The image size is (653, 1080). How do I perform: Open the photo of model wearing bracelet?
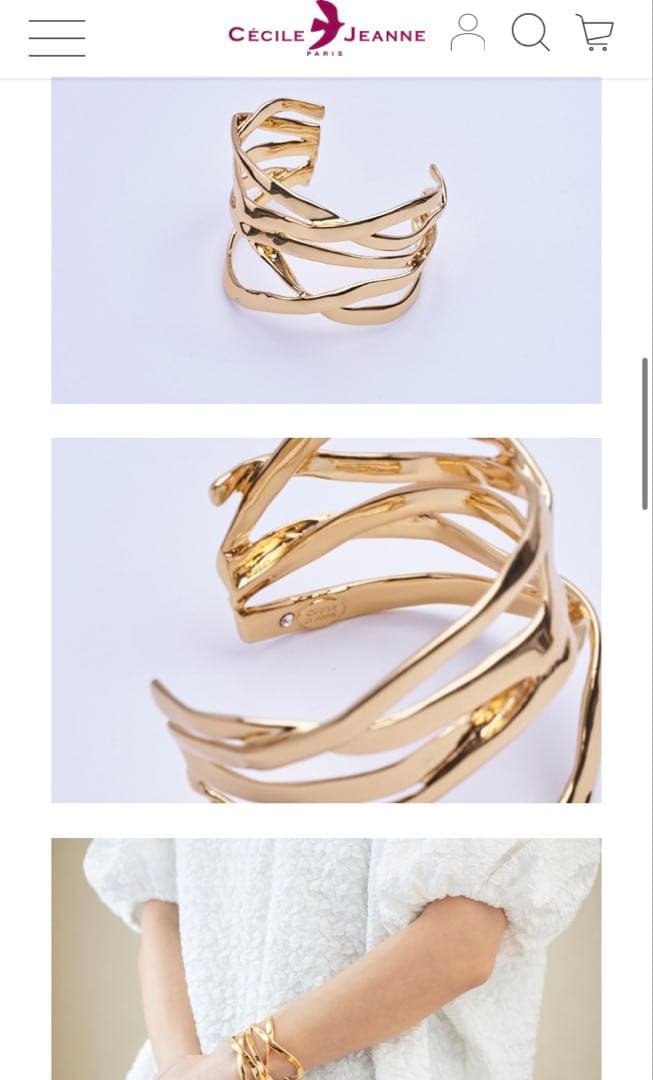(326, 958)
